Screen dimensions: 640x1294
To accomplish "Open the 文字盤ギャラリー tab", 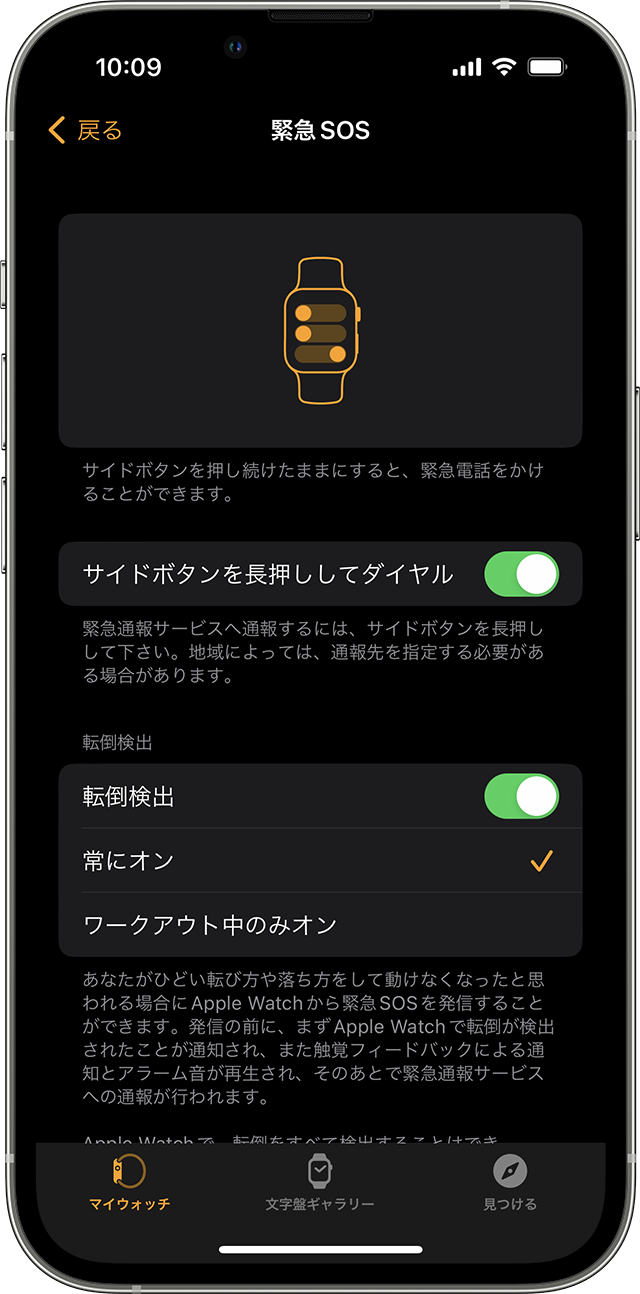I will pyautogui.click(x=320, y=1183).
